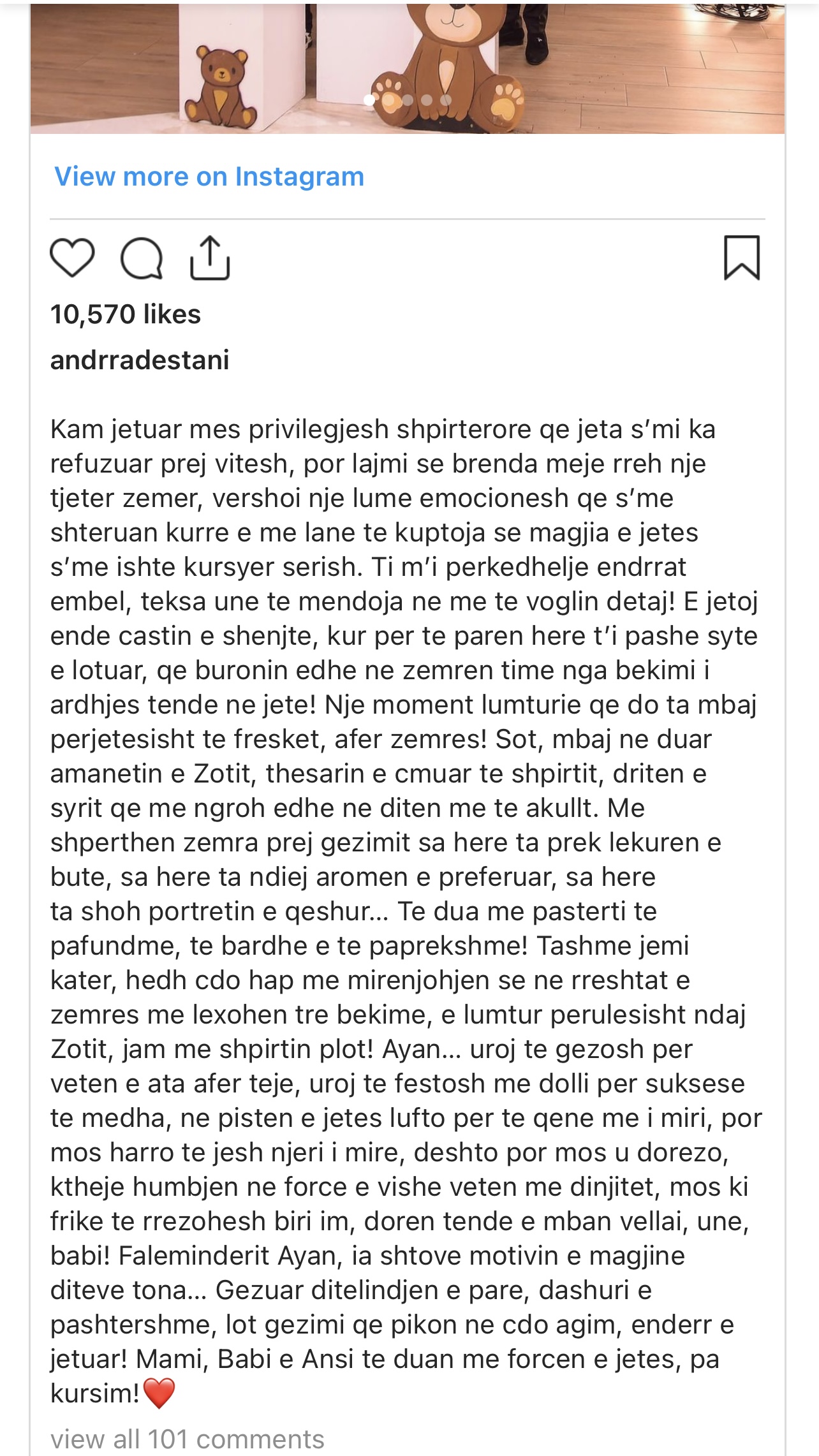Bookmark this post
This screenshot has height=1456, width=819.
[x=742, y=258]
